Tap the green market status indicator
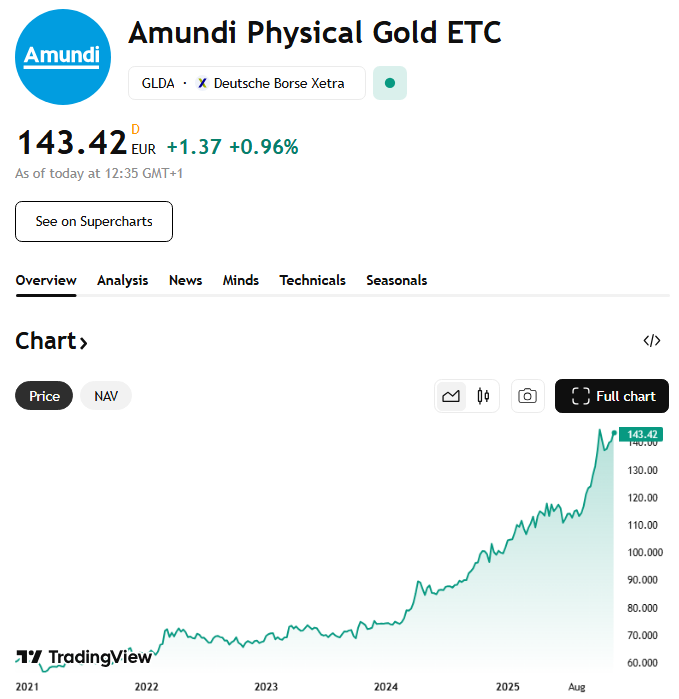This screenshot has width=679, height=699. click(x=390, y=83)
